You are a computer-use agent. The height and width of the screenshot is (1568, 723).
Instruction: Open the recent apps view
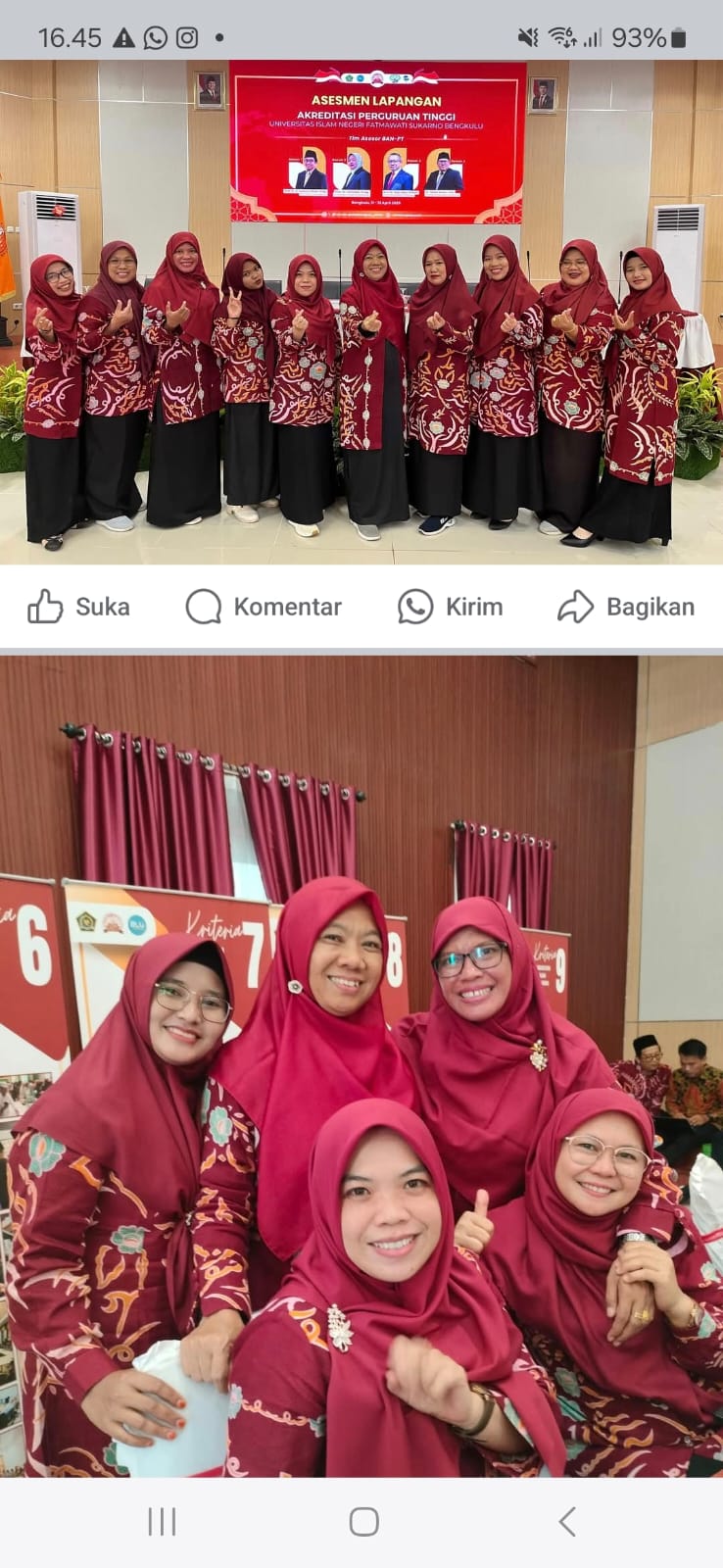(162, 1522)
